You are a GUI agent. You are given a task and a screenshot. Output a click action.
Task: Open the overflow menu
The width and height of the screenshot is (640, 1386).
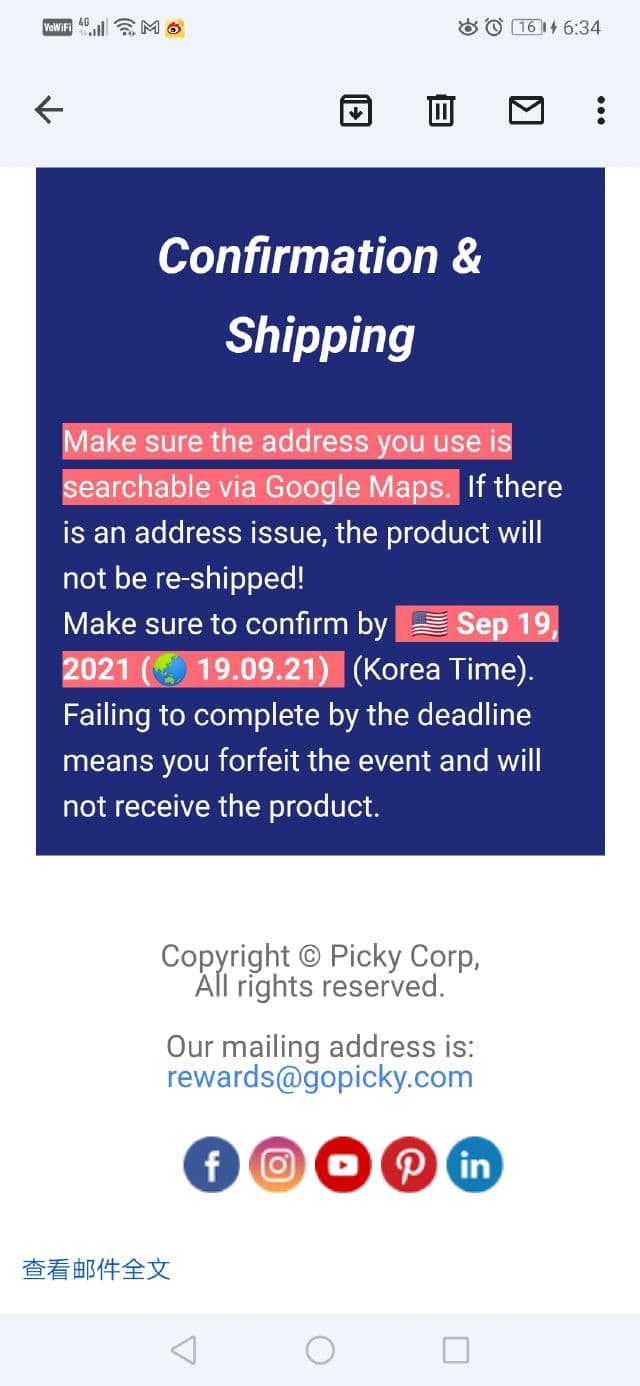[x=600, y=110]
